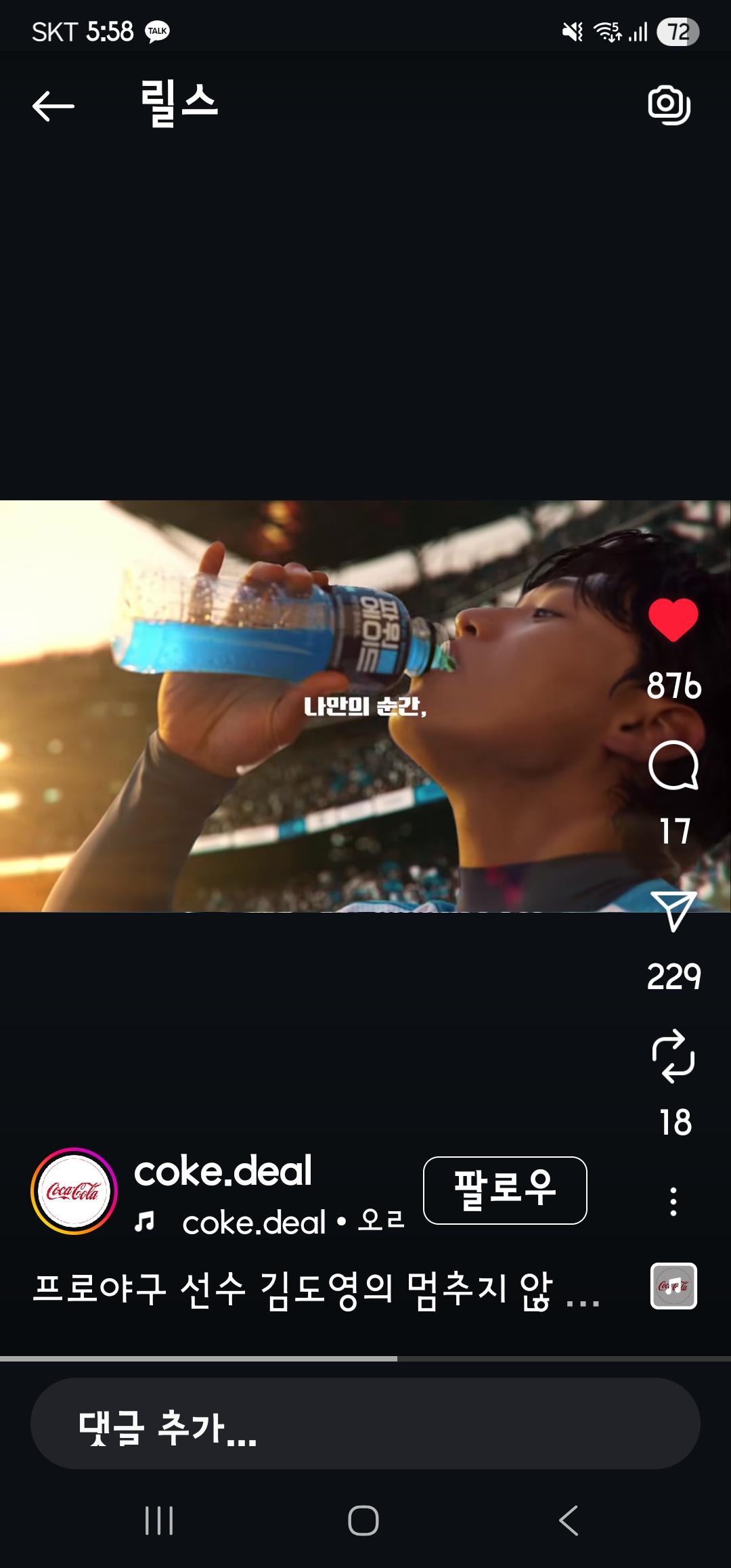Viewport: 731px width, 1568px height.
Task: Tap the coke.deal original audio label
Action: [271, 1223]
